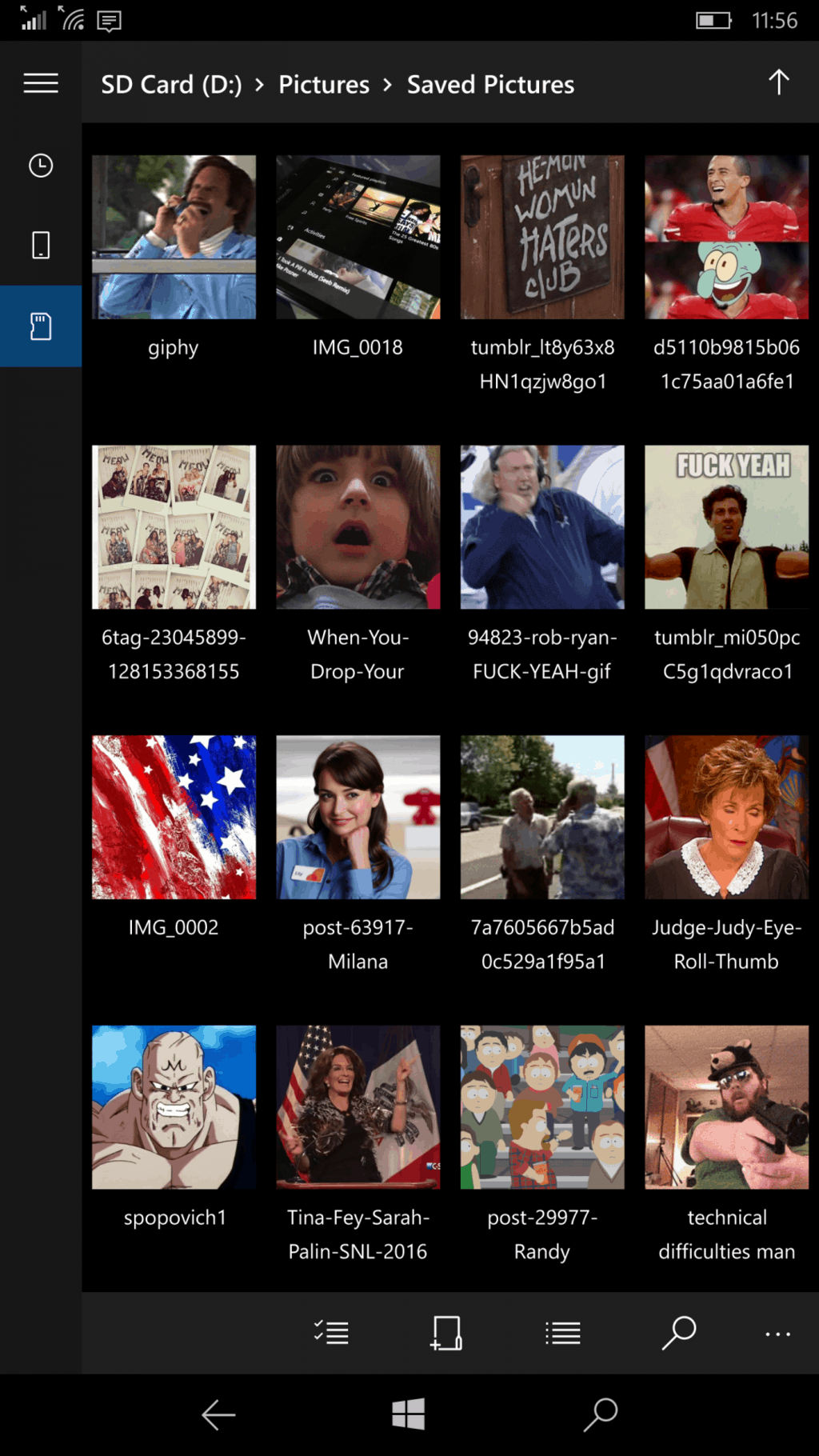Screen dimensions: 819x1456
Task: Go up one folder level
Action: click(778, 82)
